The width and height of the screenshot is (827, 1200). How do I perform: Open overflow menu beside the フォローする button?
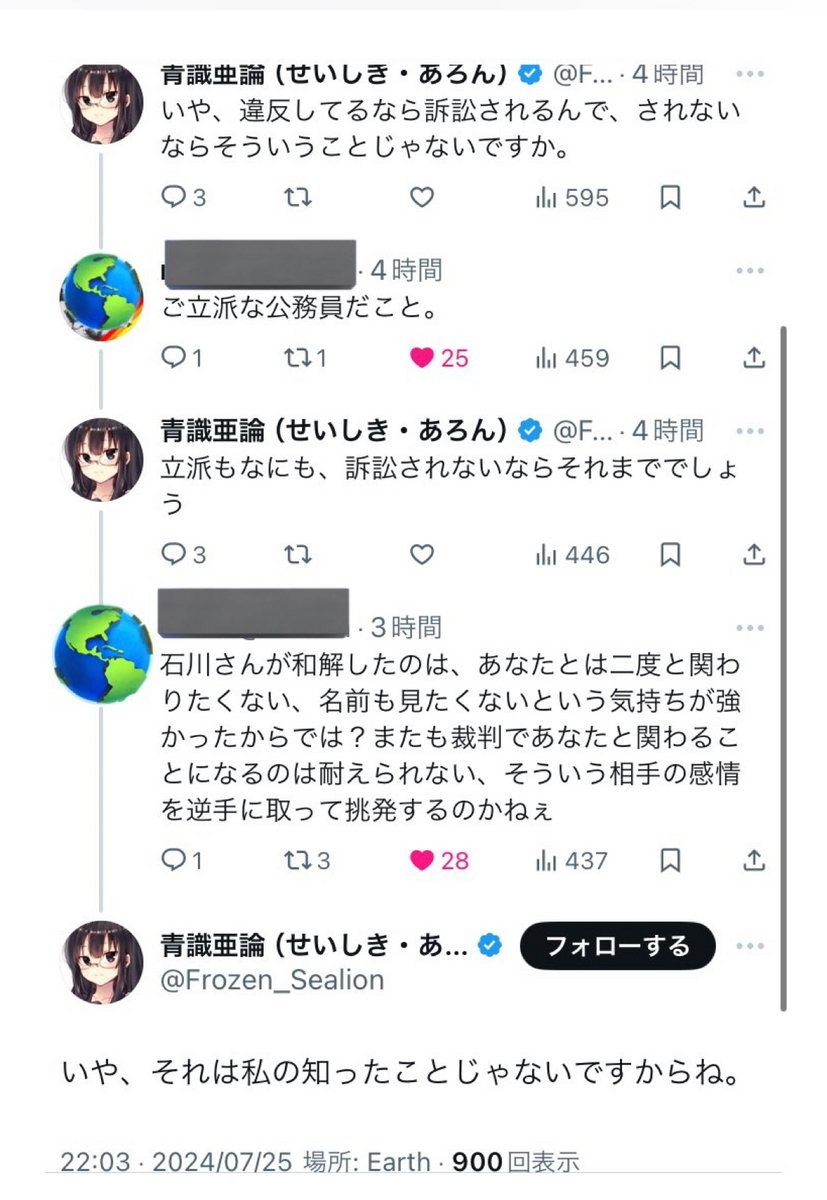[750, 946]
